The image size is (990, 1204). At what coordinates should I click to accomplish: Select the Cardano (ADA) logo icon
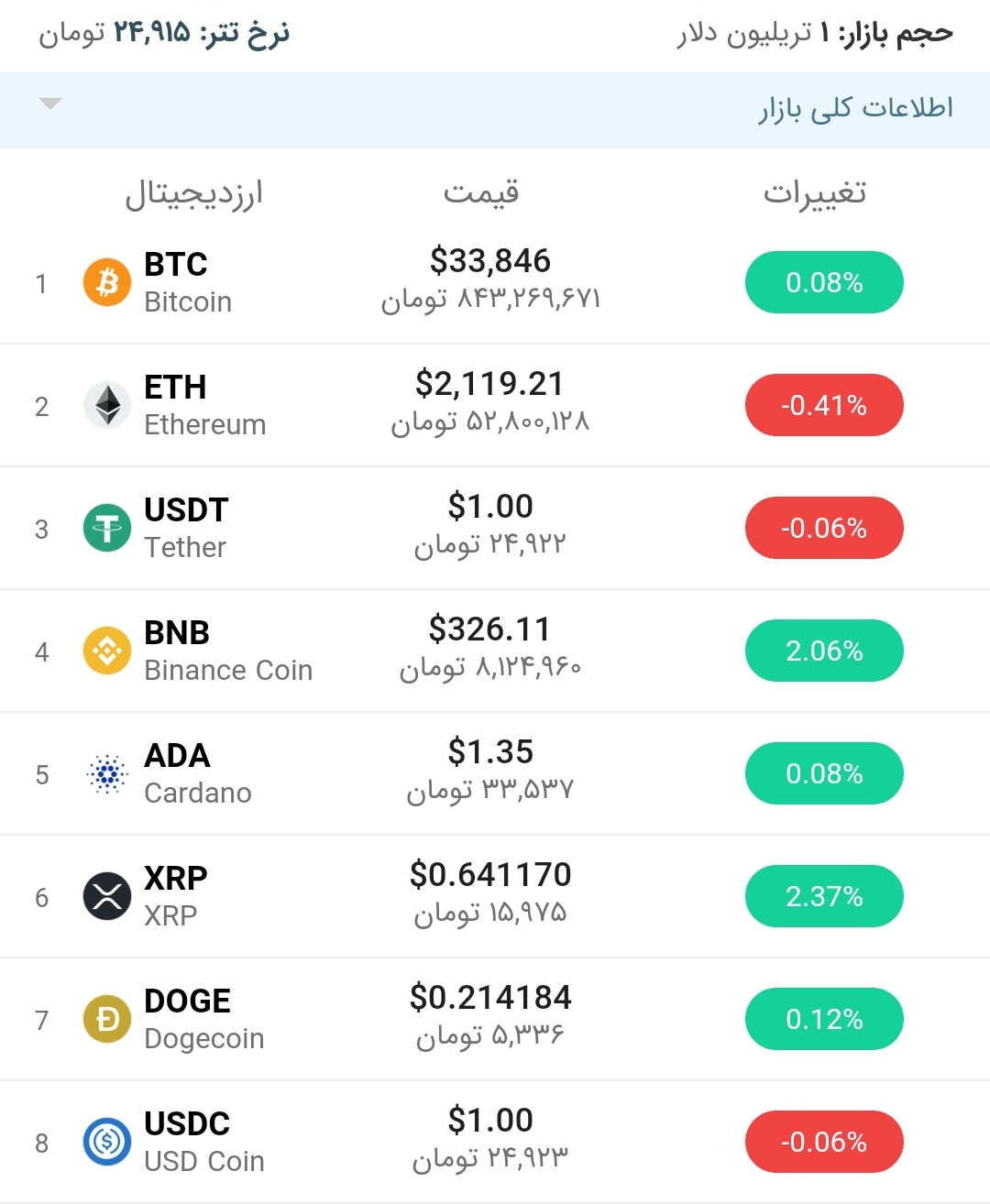coord(107,773)
